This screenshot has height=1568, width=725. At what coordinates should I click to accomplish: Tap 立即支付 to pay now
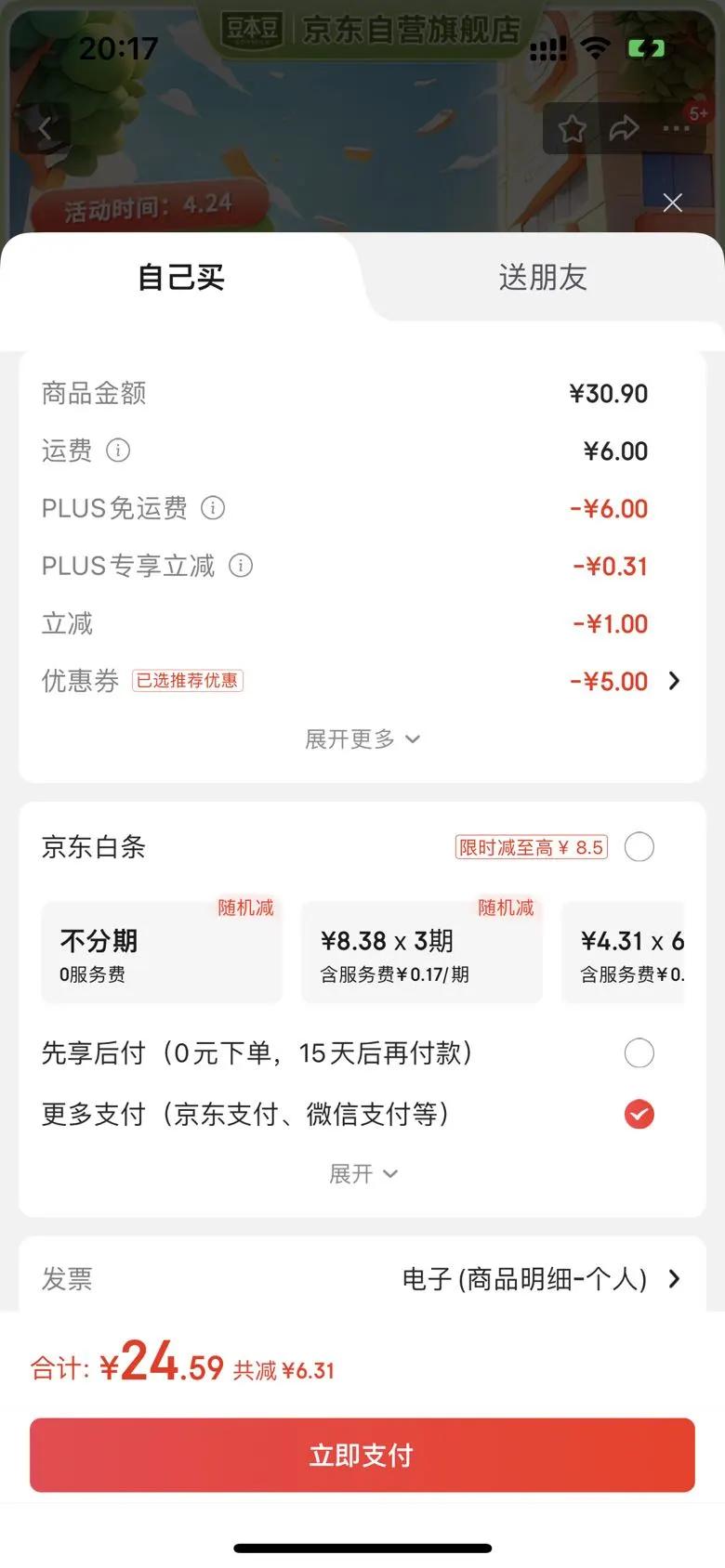click(362, 1455)
